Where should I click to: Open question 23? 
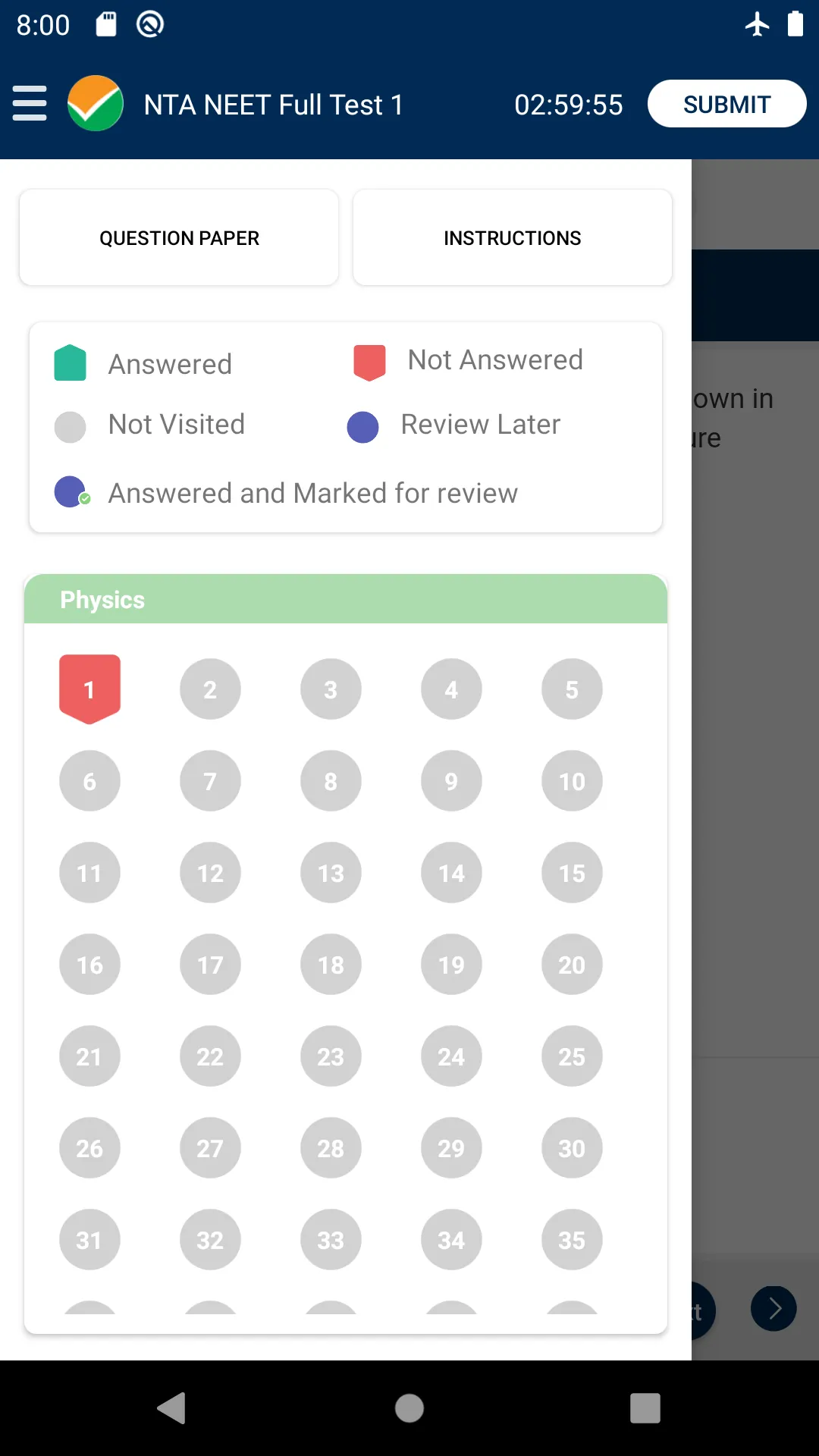coord(331,1056)
